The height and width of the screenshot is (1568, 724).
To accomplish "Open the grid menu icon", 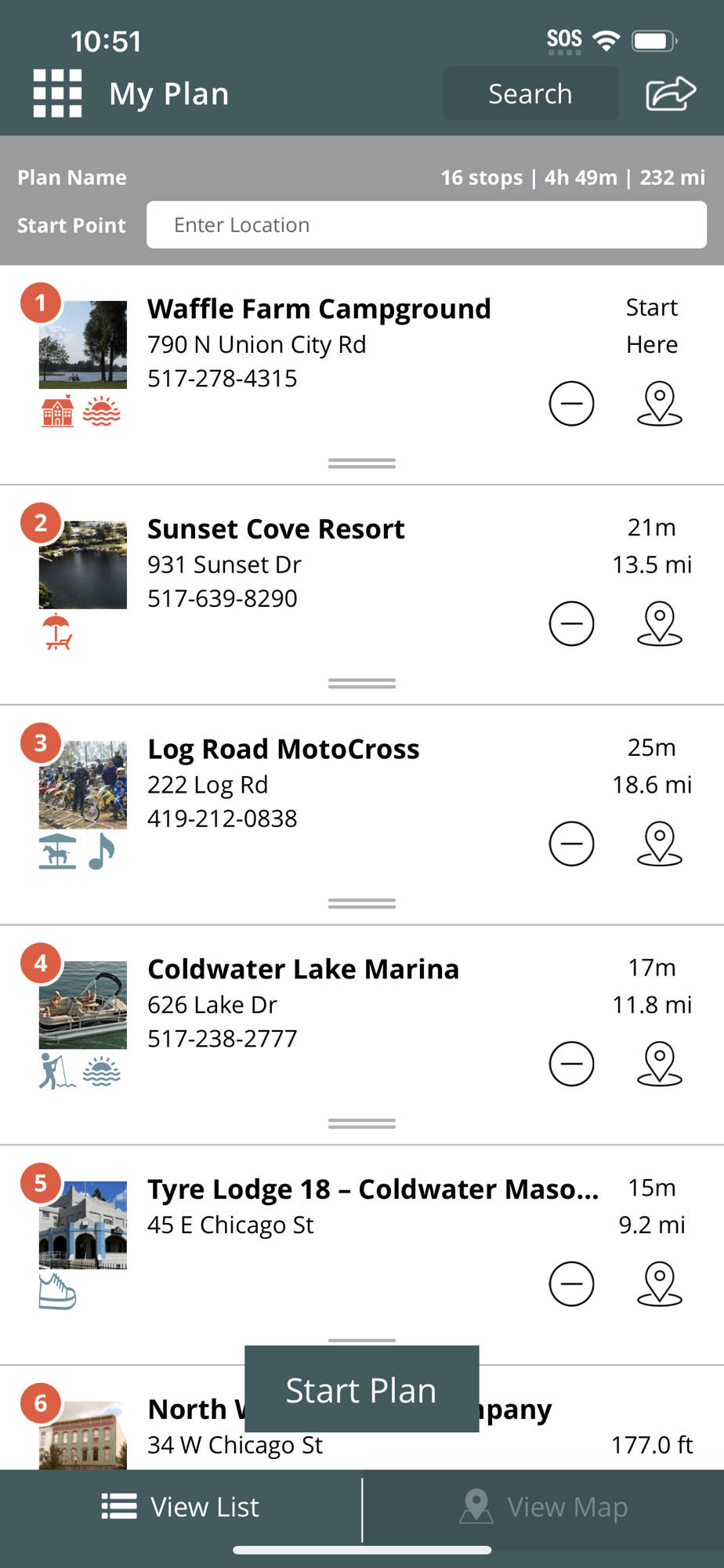I will 57,94.
